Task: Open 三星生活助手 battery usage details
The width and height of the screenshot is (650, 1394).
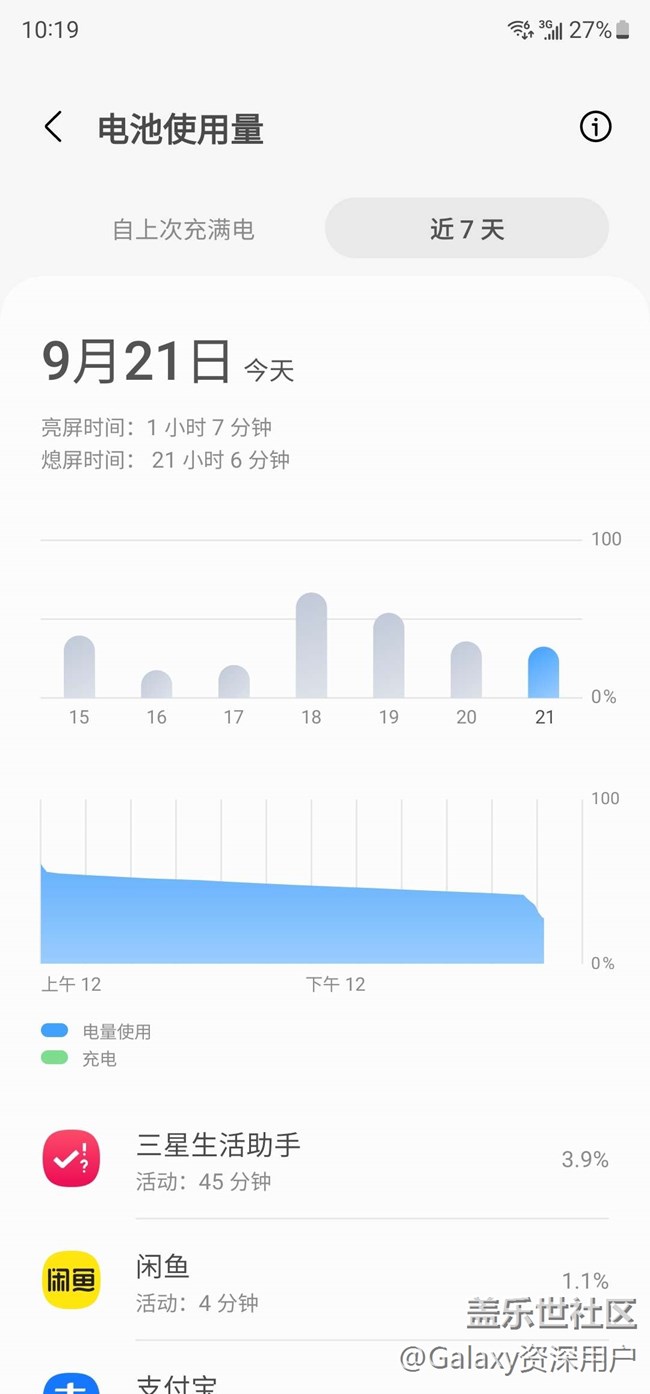Action: [x=325, y=1160]
